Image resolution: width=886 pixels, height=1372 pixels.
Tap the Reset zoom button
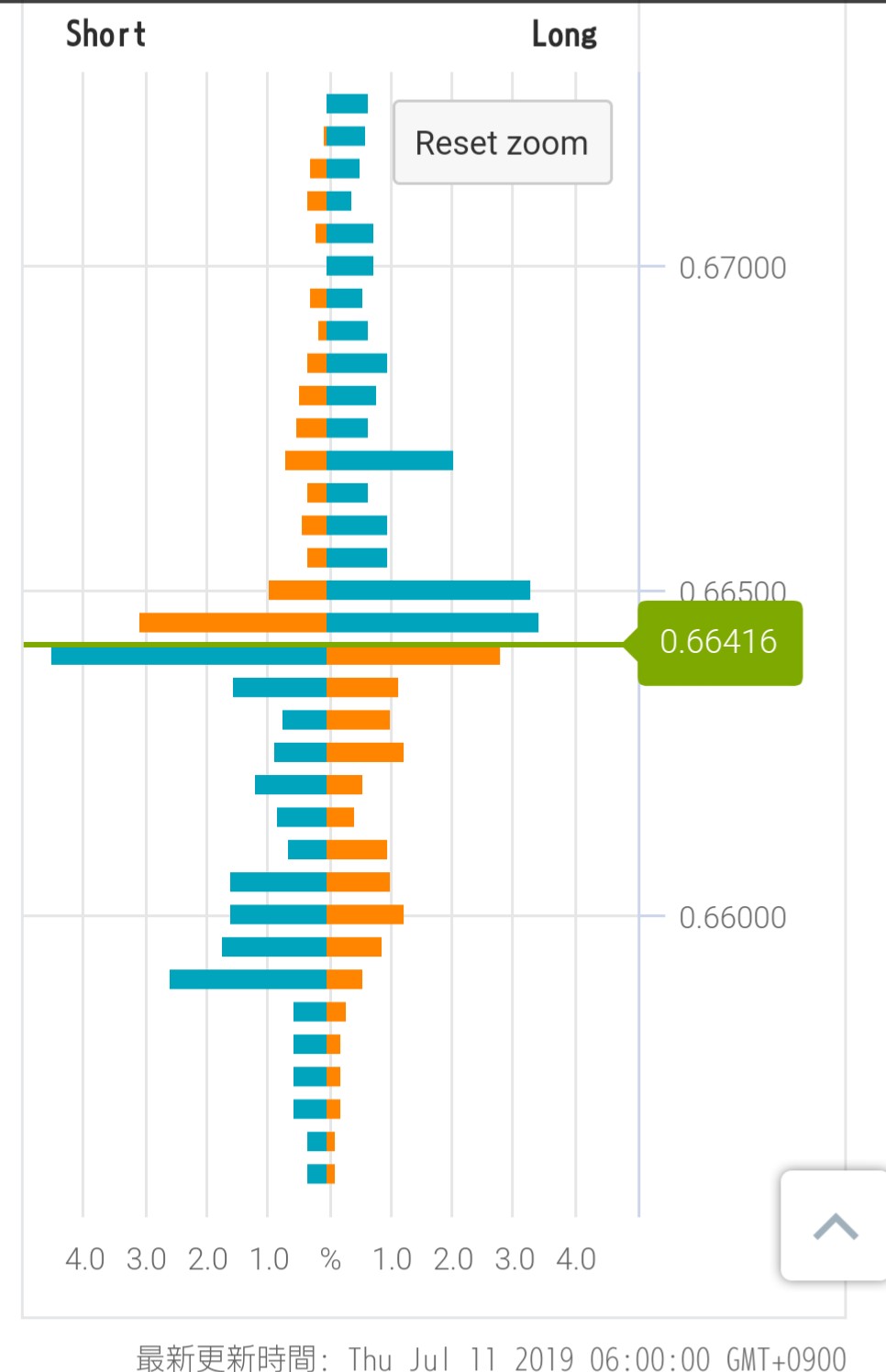[502, 143]
